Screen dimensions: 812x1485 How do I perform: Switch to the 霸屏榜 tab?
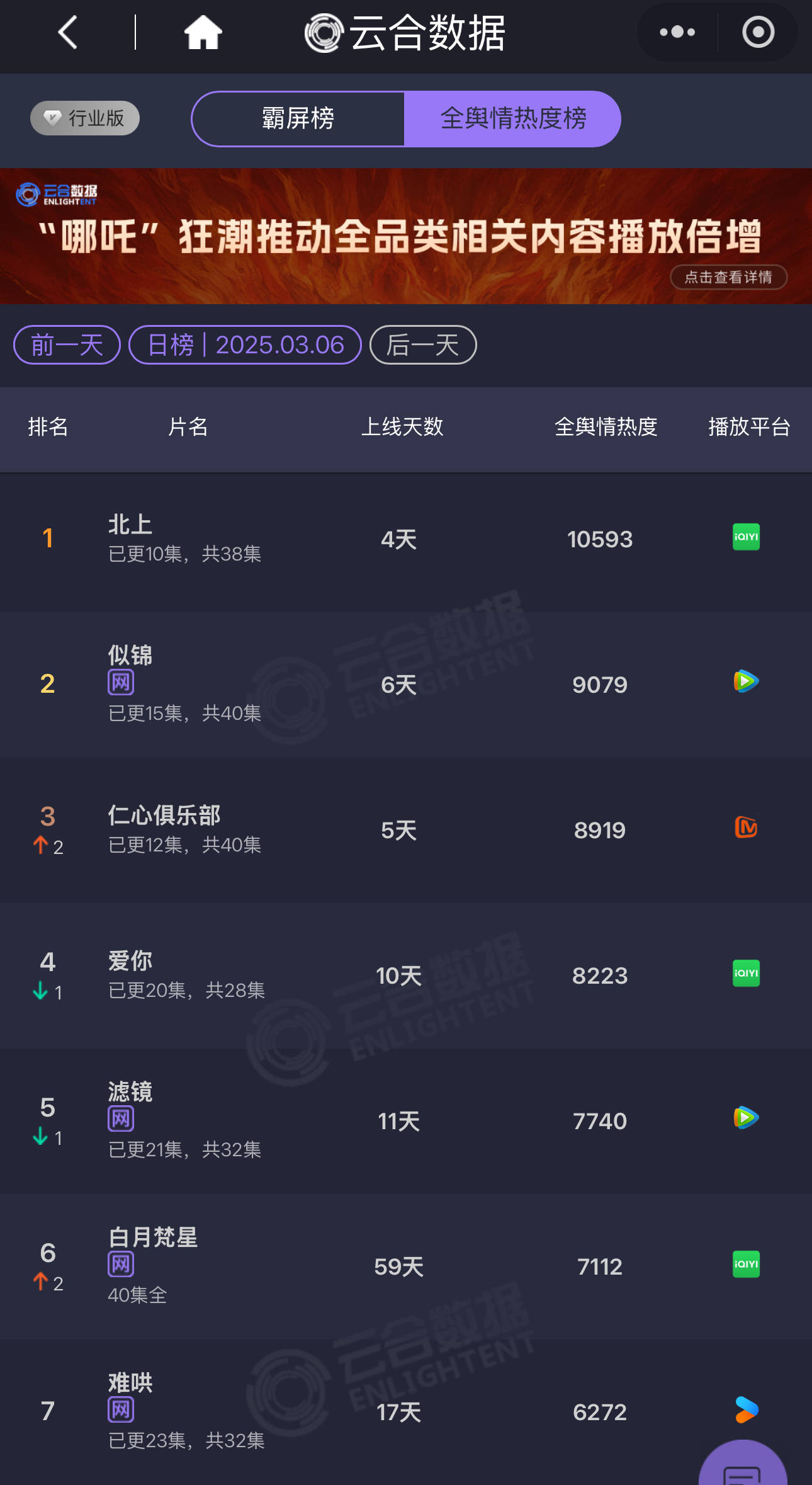pos(298,118)
